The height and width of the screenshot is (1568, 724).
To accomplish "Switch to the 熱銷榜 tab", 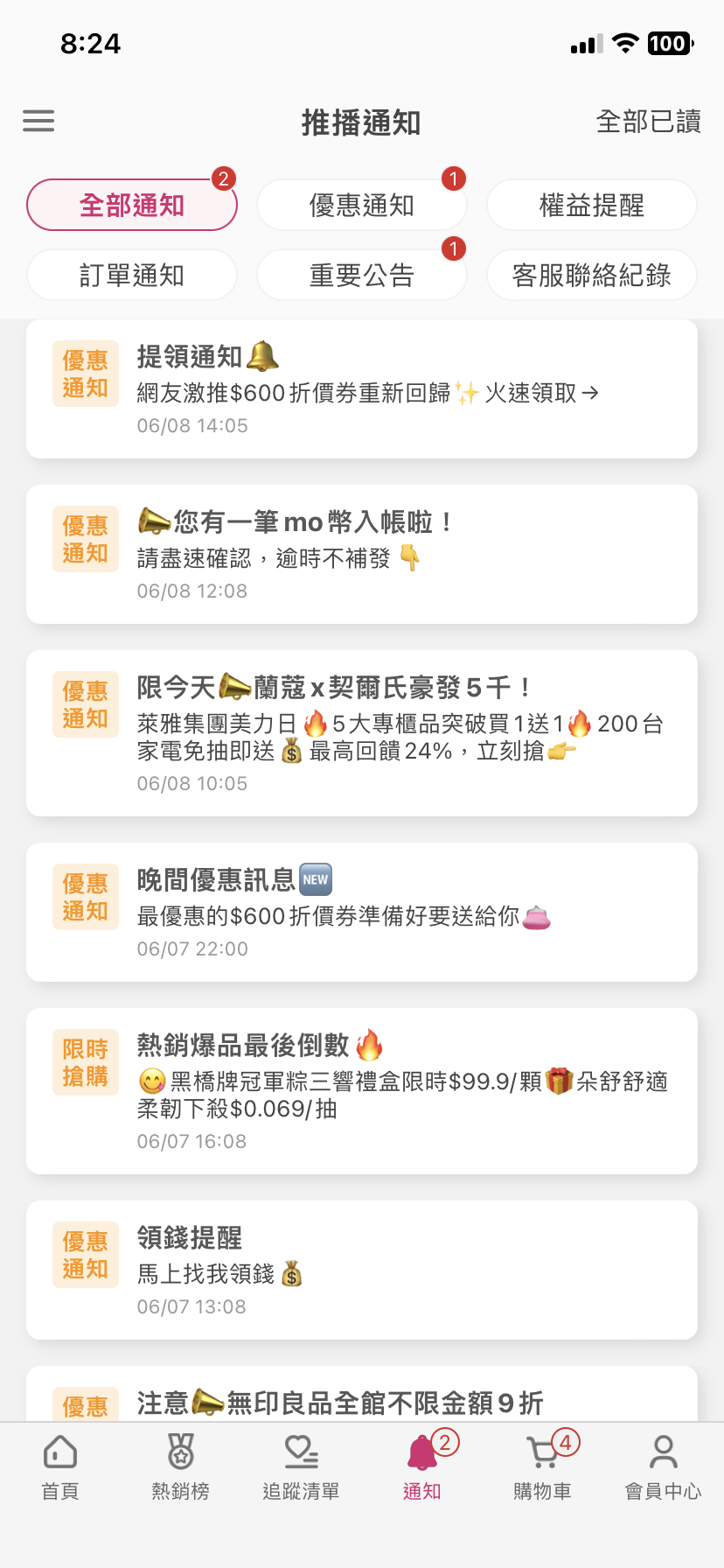I will coord(181,1467).
